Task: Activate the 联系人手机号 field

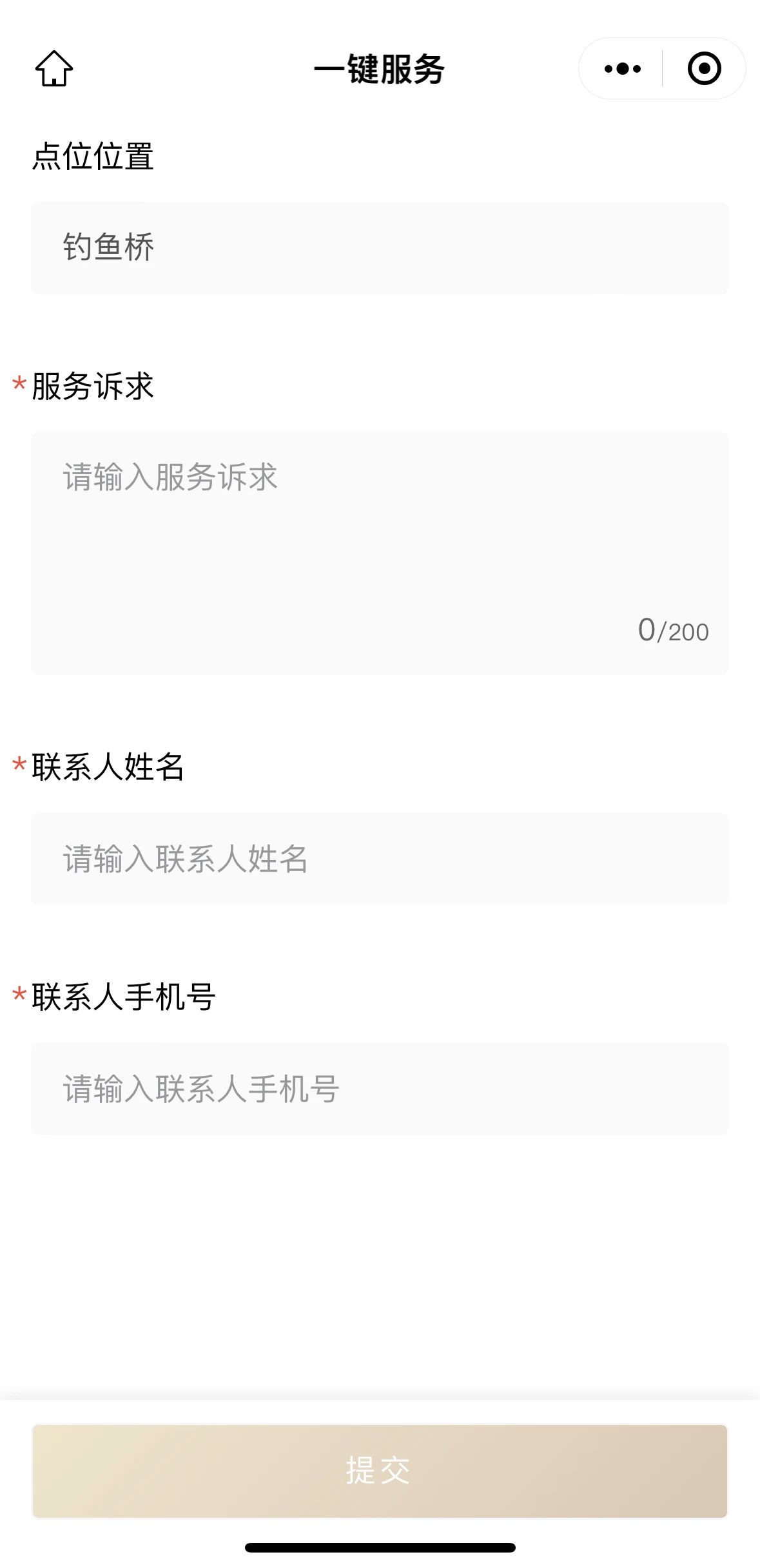Action: click(x=380, y=1089)
